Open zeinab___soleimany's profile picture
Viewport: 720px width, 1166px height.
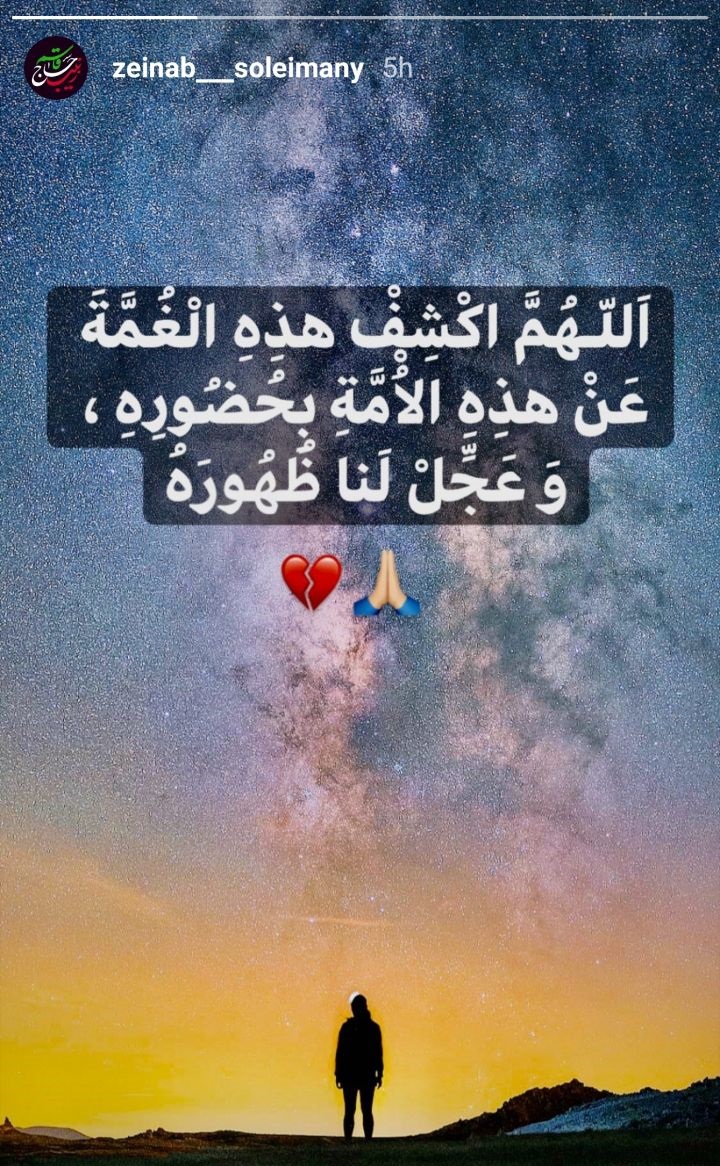56,68
